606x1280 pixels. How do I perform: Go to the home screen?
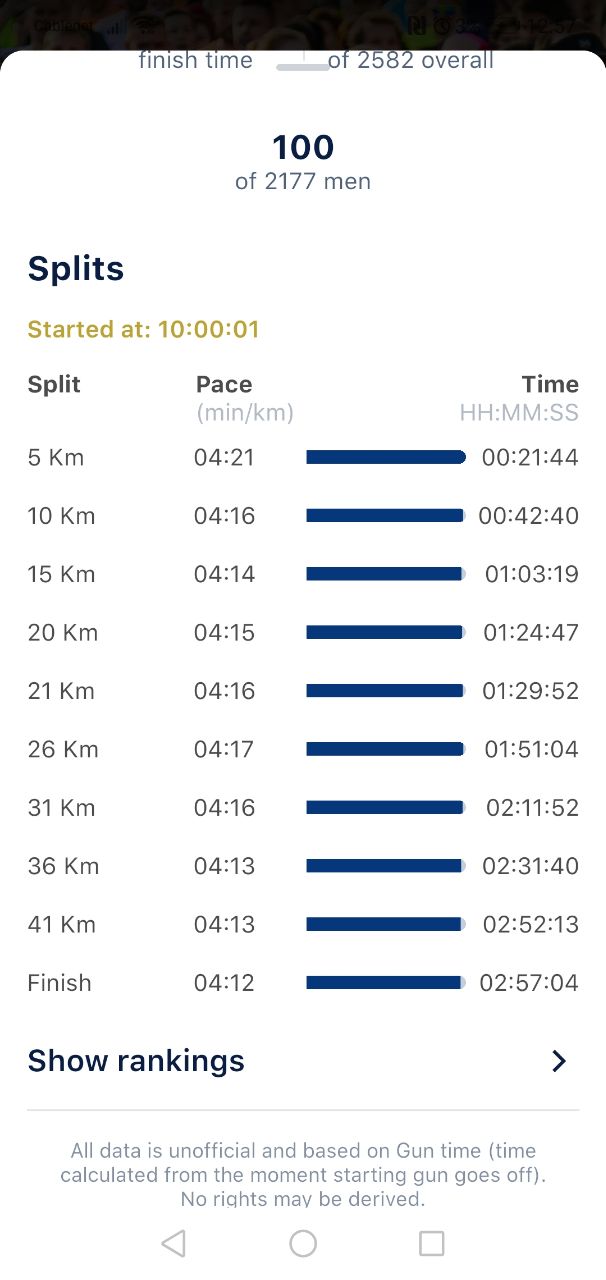[x=303, y=1243]
